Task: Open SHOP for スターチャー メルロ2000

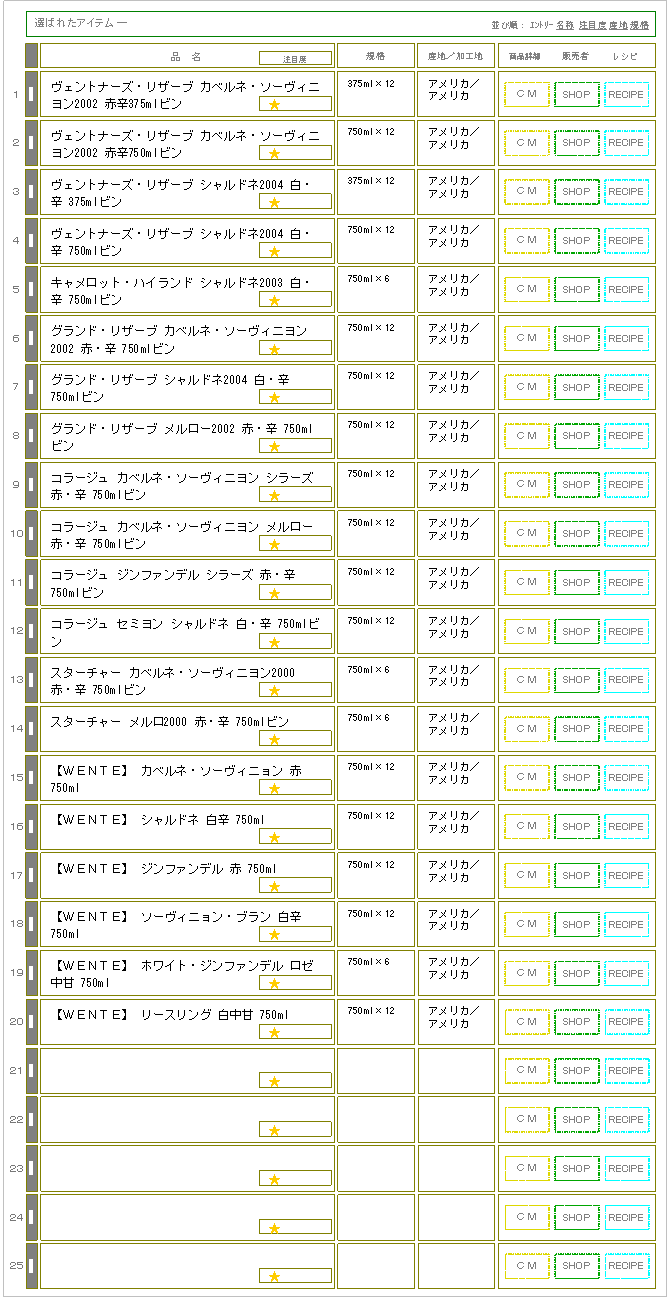Action: click(577, 729)
